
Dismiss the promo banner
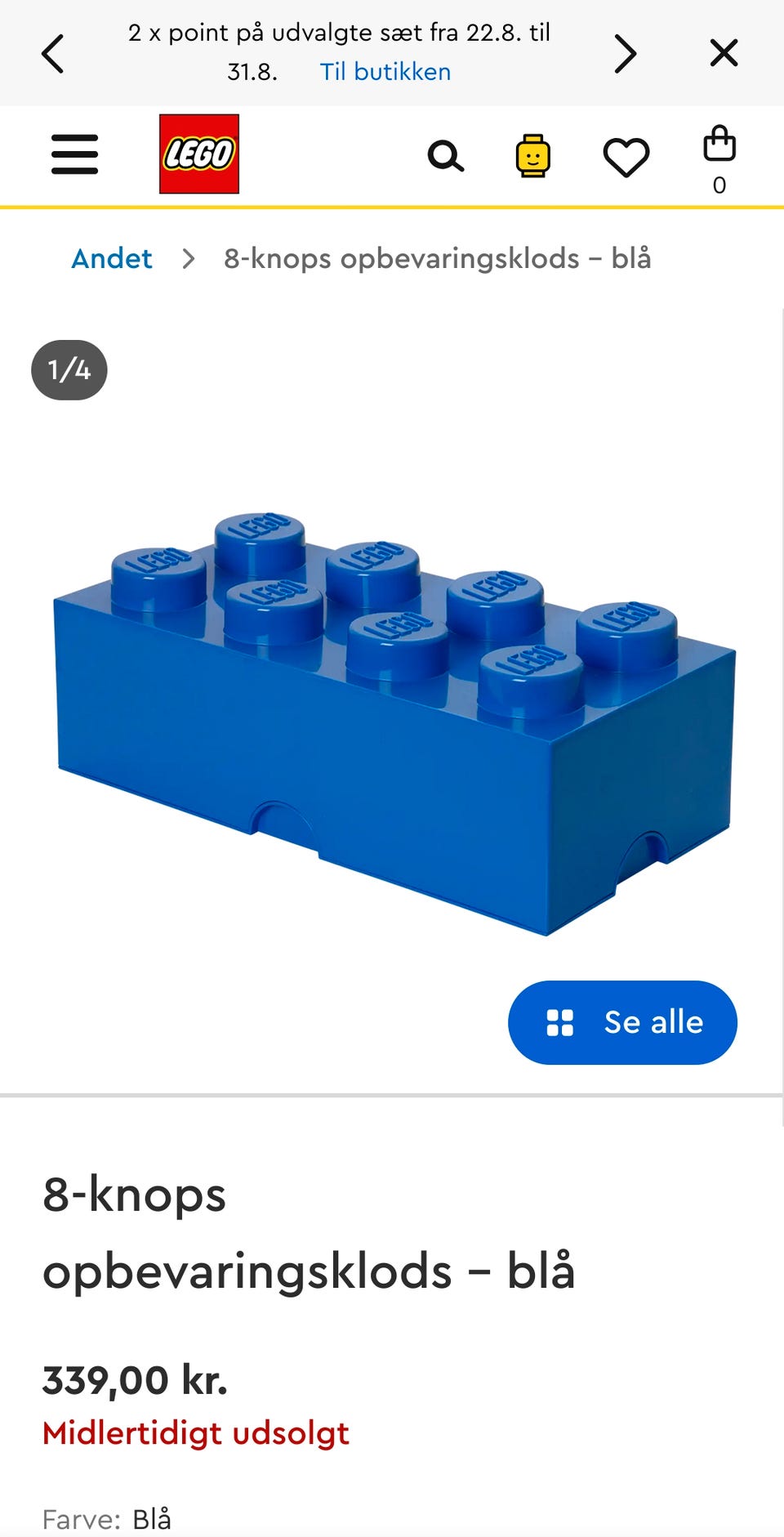[724, 53]
